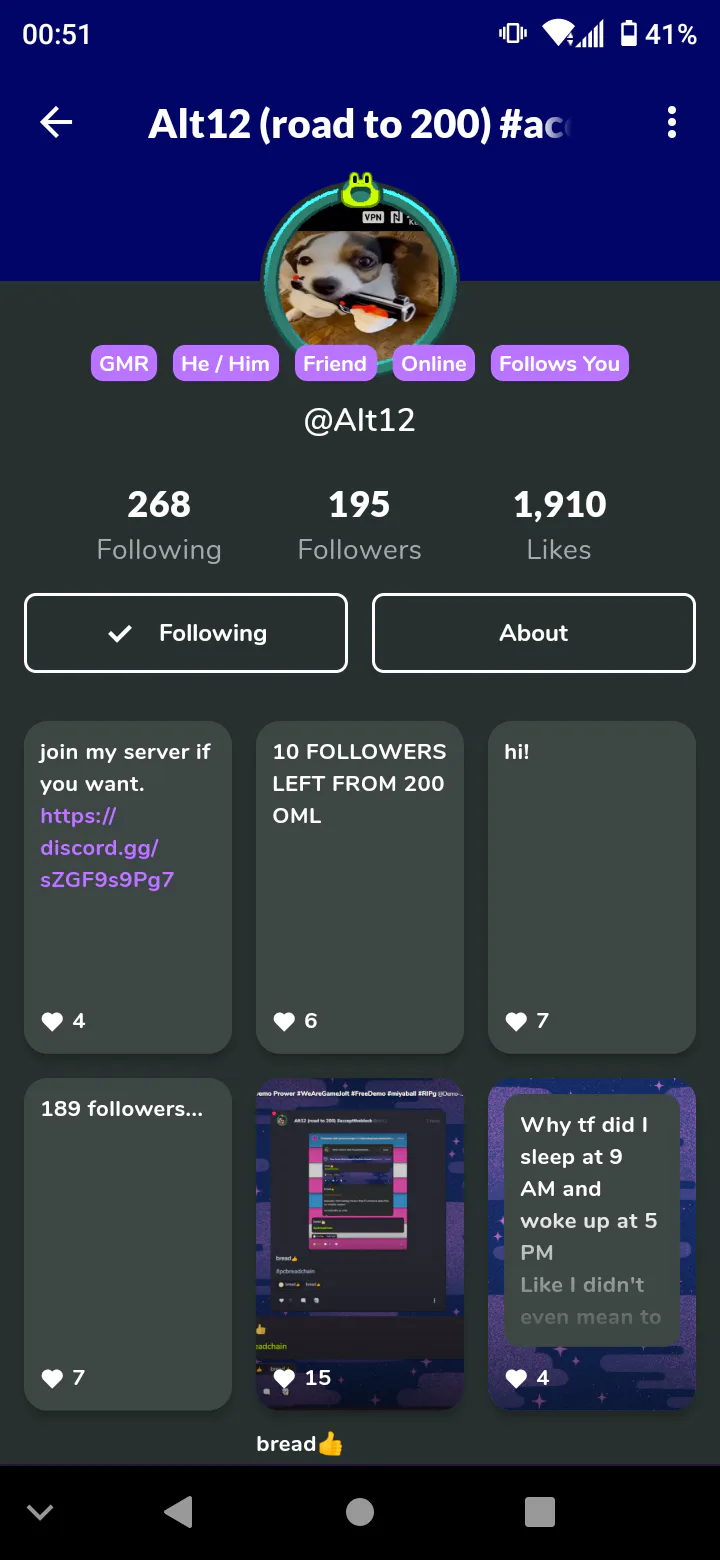Open the '189 followers...' post

pos(128,1244)
